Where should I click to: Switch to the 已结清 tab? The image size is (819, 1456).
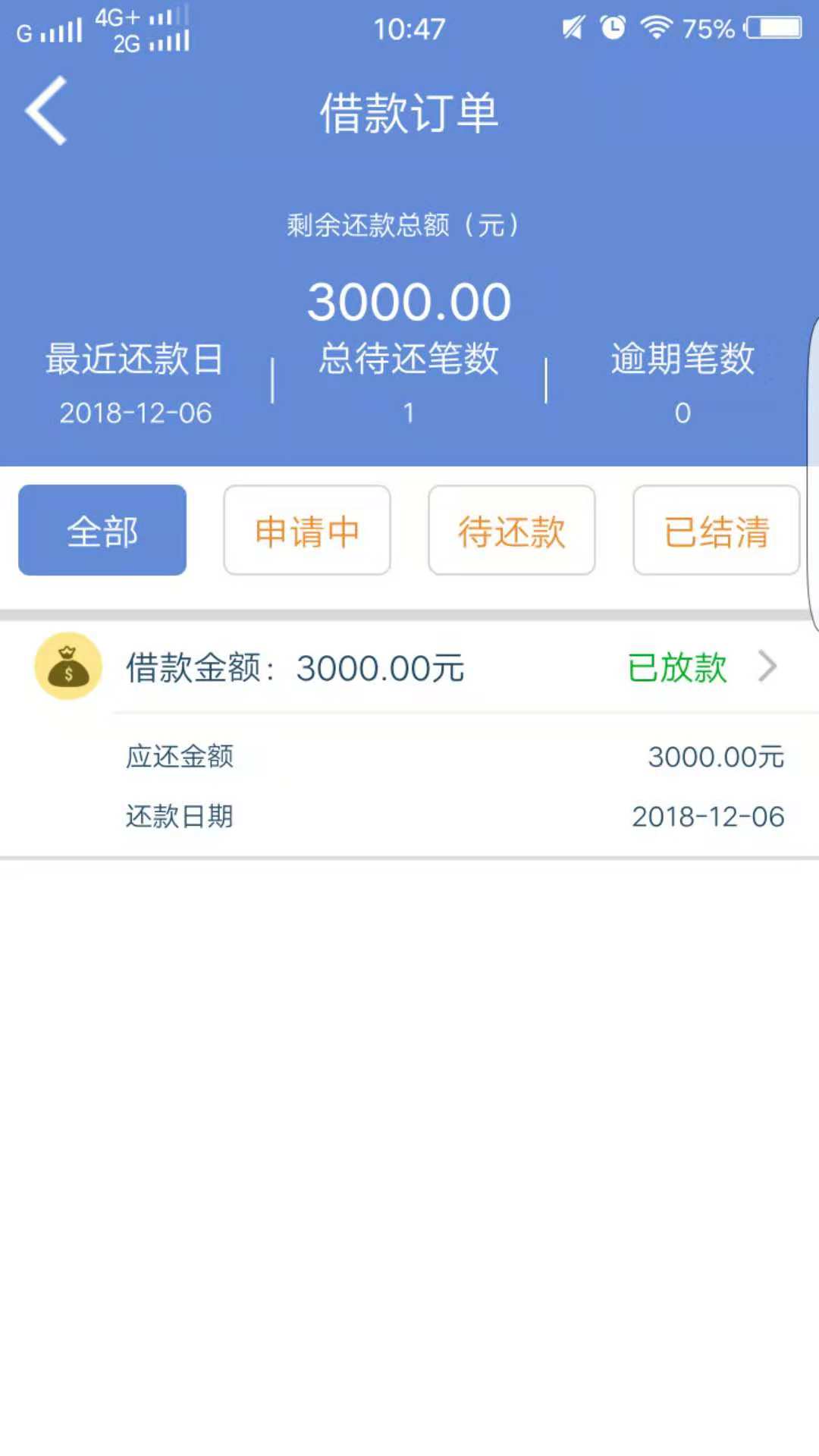[x=717, y=530]
